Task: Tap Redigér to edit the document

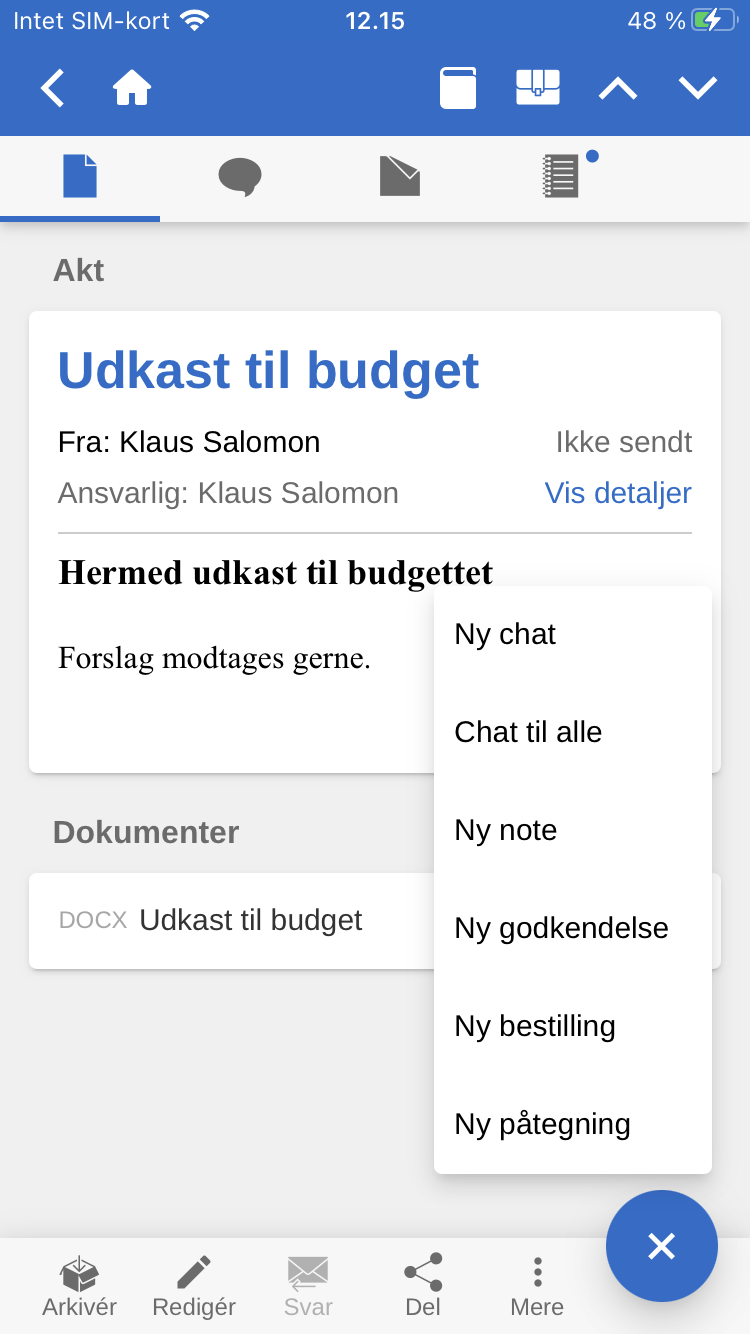Action: [194, 1286]
